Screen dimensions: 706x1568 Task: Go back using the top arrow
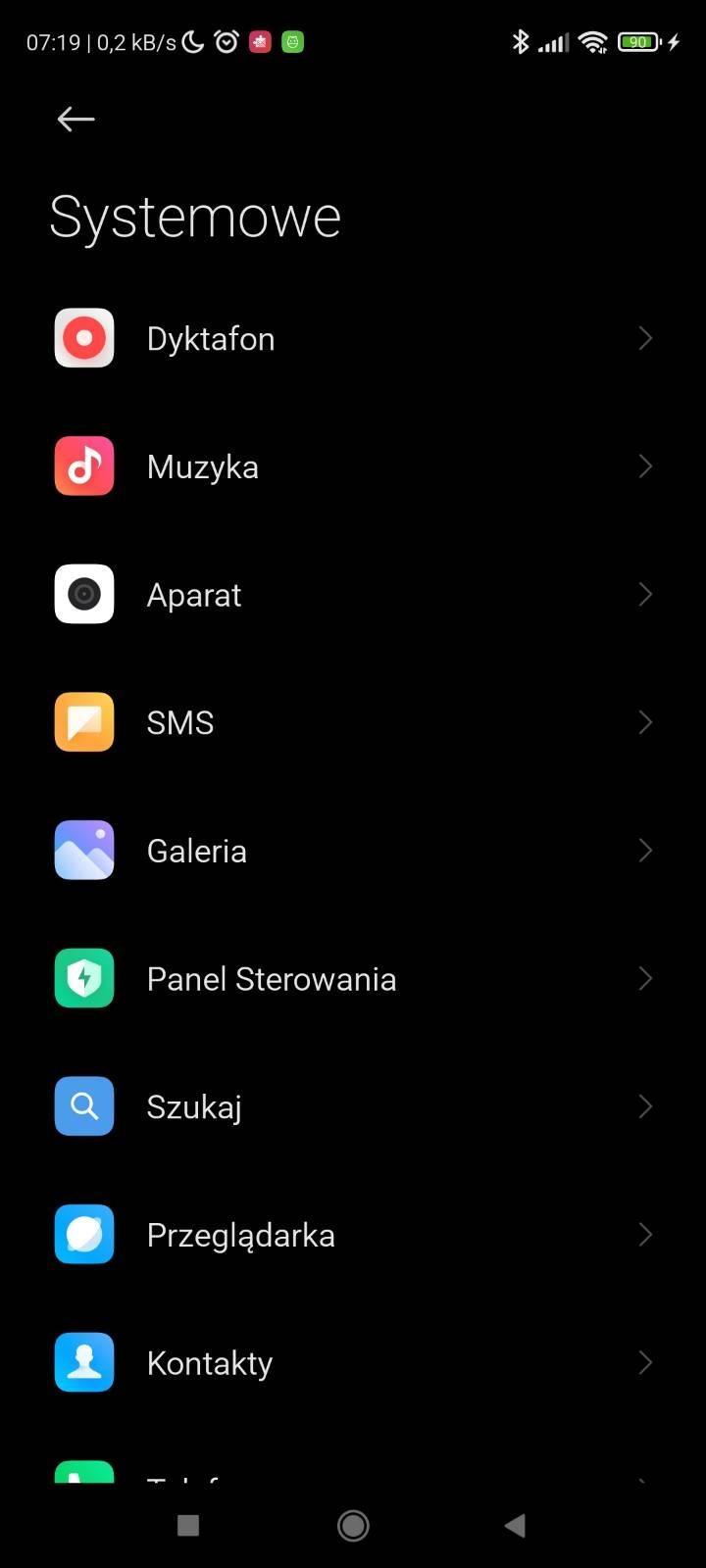[76, 120]
